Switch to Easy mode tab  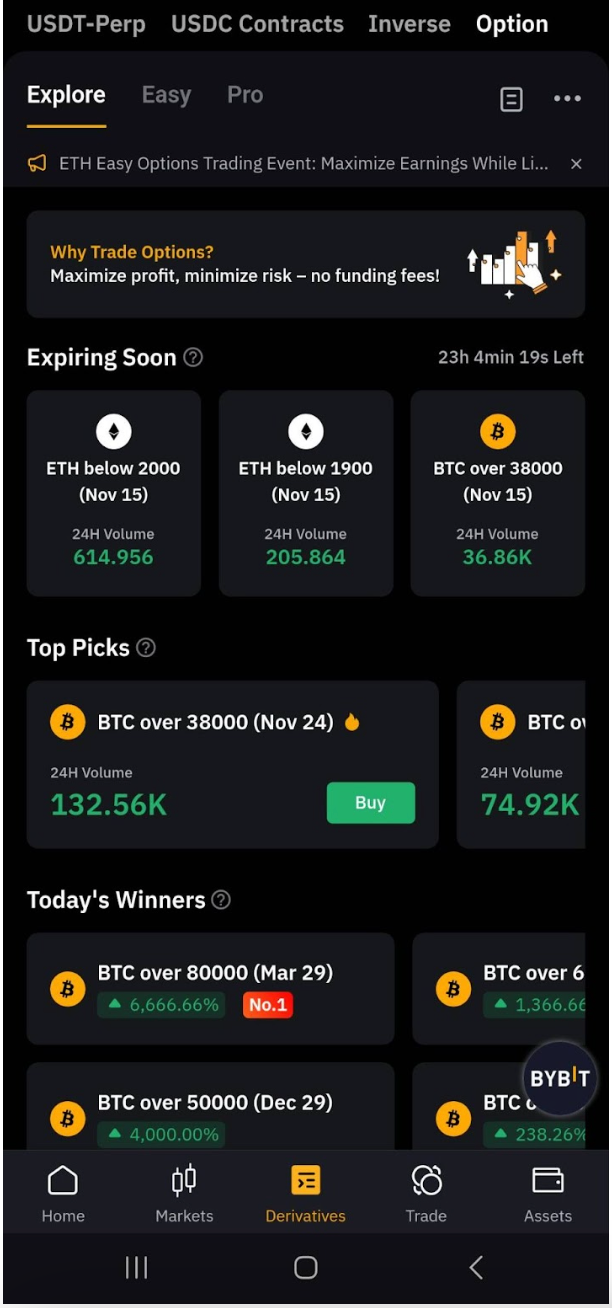(x=166, y=95)
